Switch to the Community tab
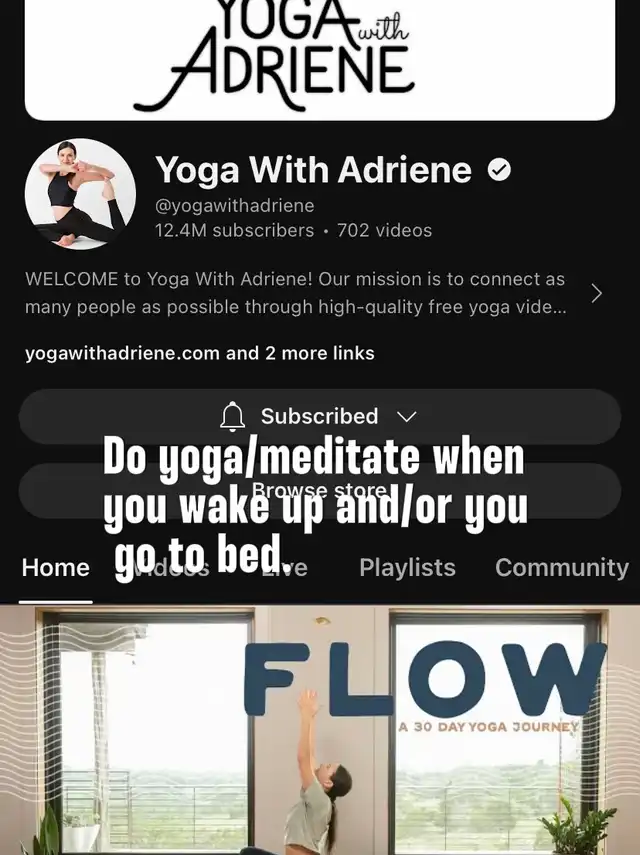640x855 pixels. [561, 568]
